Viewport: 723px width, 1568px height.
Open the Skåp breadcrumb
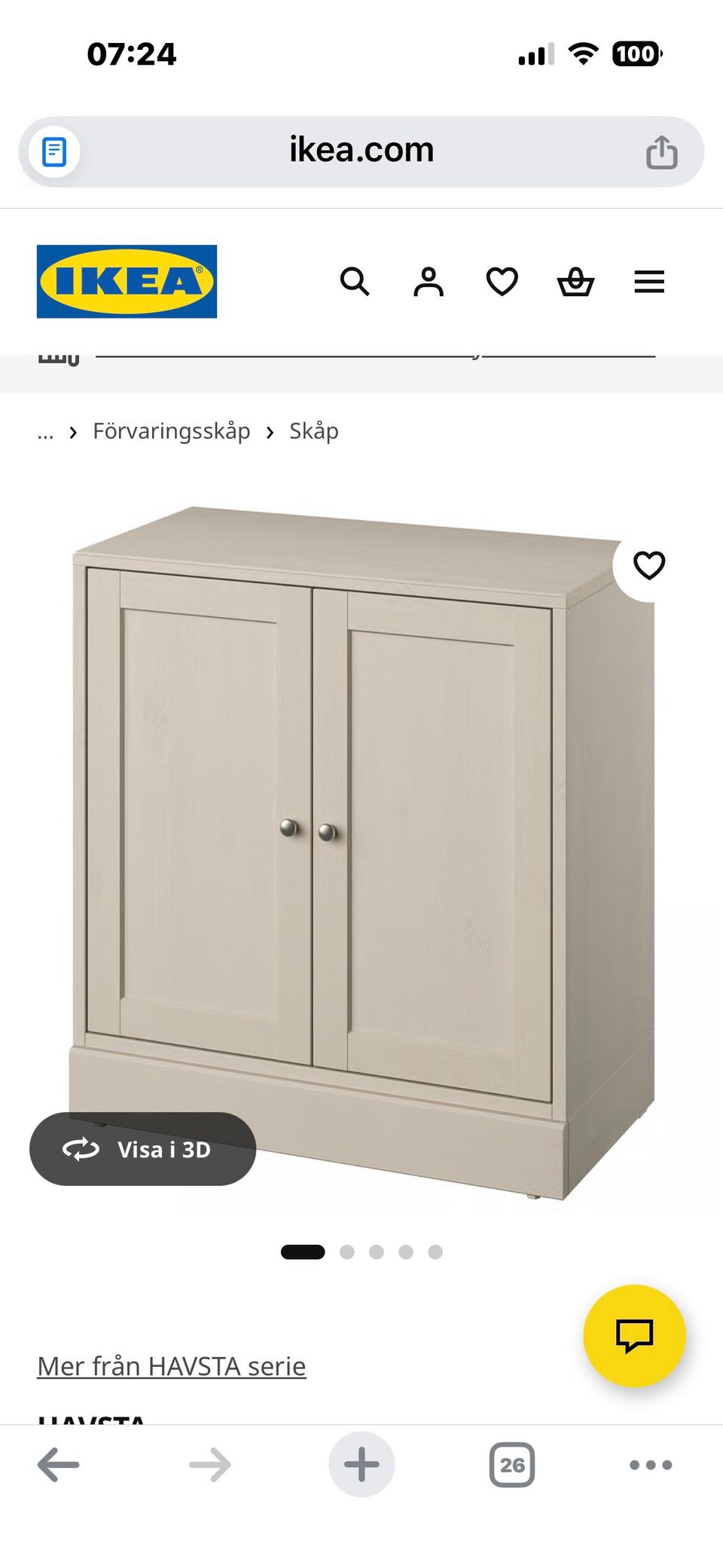(314, 431)
